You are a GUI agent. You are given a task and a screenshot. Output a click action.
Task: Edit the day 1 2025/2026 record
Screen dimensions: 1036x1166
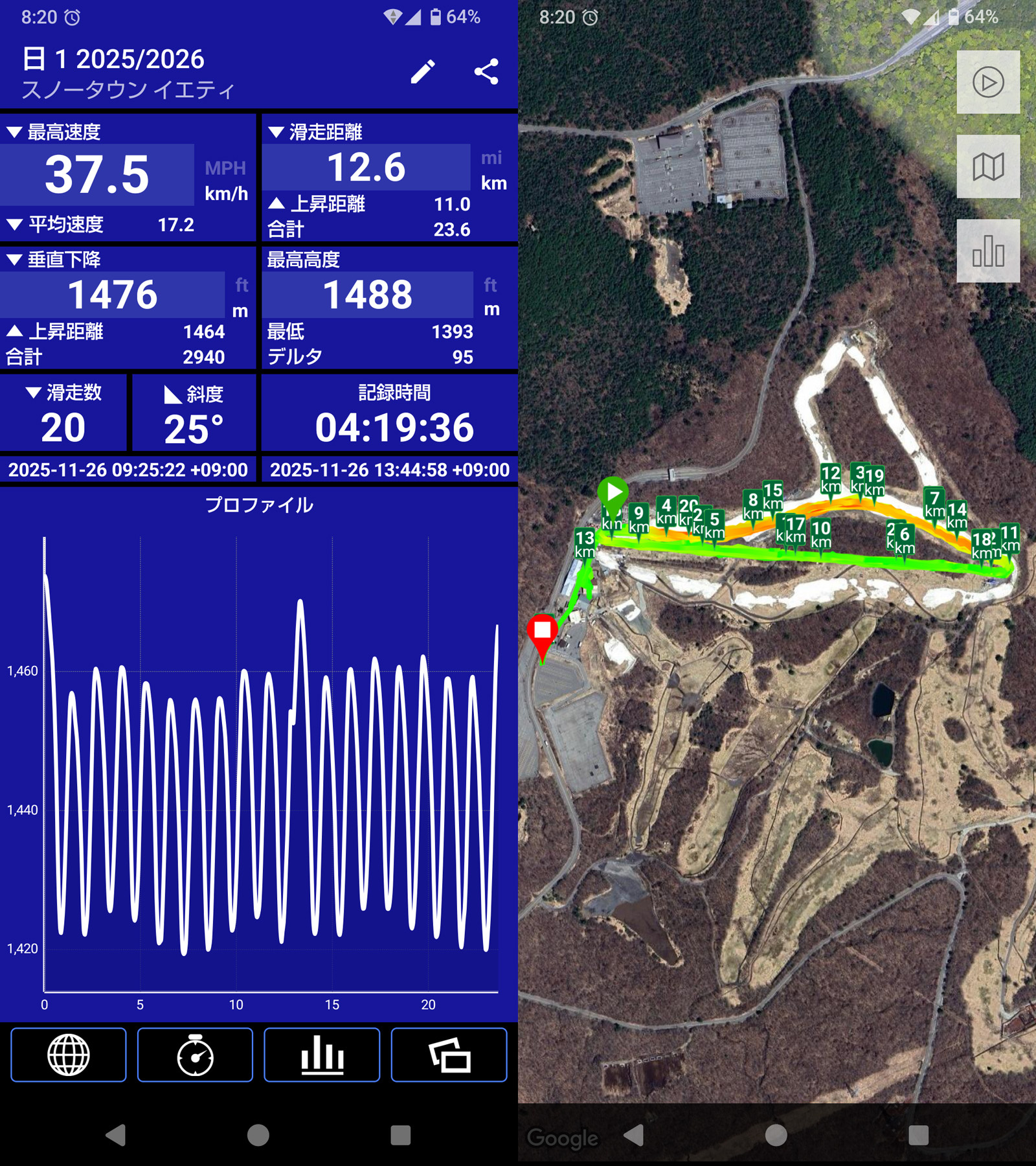point(422,71)
